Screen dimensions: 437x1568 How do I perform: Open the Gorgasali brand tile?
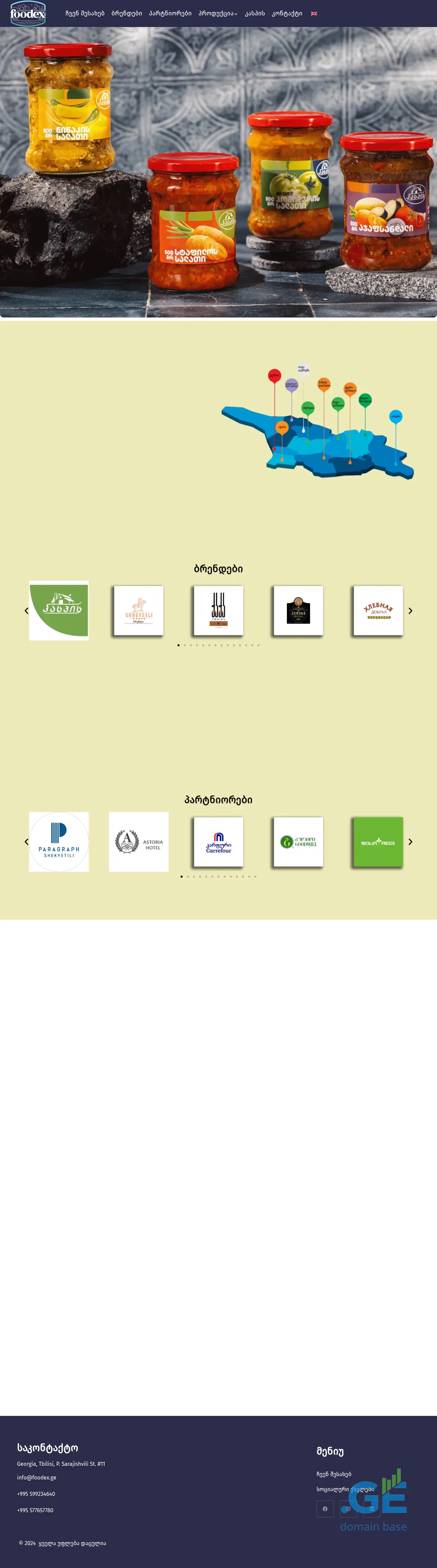(139, 610)
